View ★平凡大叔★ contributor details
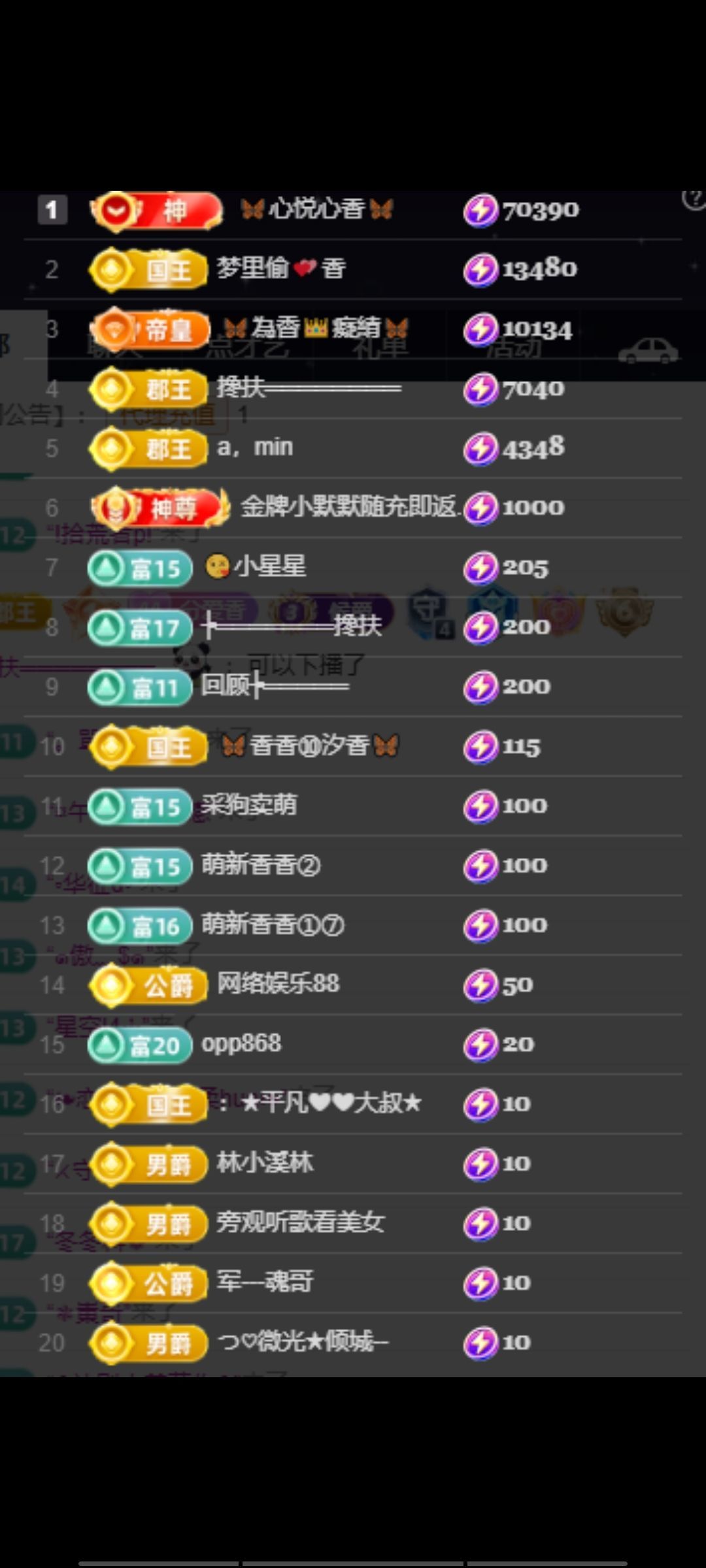Screen dimensions: 706x1568 pyautogui.click(x=330, y=1104)
